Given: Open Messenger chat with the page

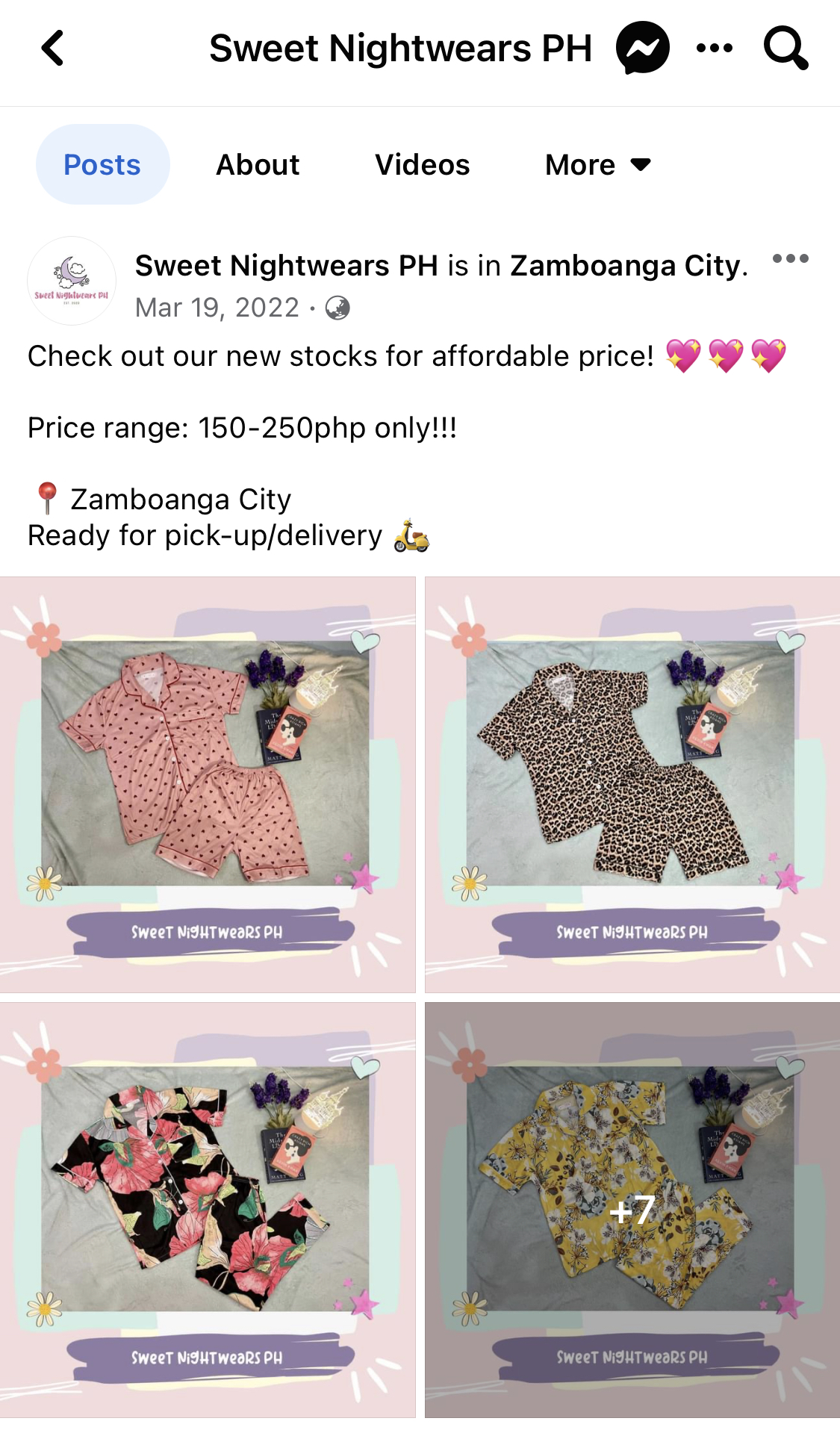Looking at the screenshot, I should [642, 49].
